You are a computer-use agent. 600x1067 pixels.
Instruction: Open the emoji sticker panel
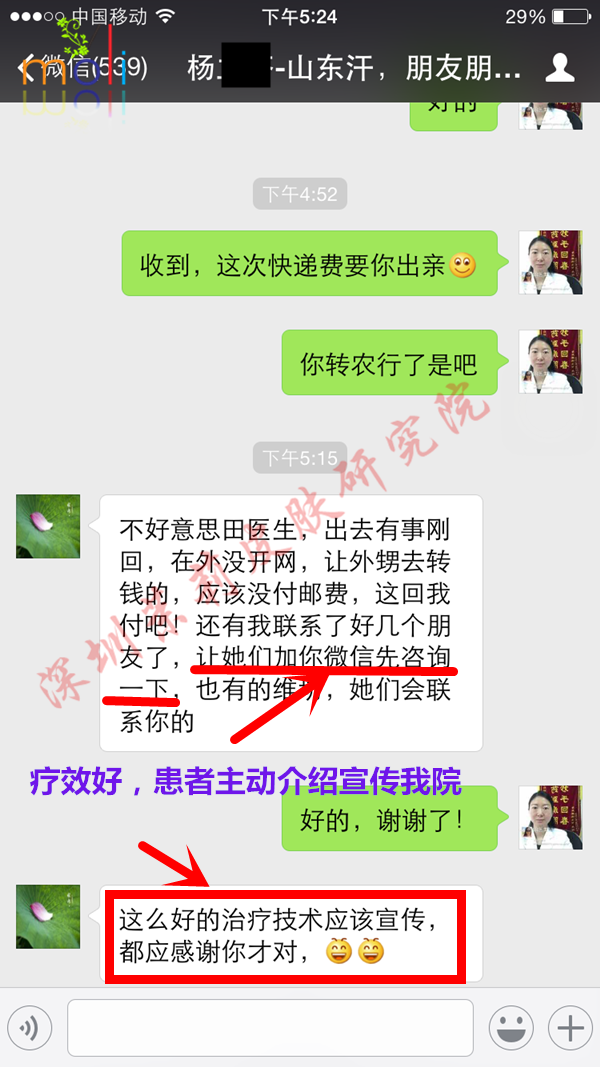pyautogui.click(x=510, y=1027)
